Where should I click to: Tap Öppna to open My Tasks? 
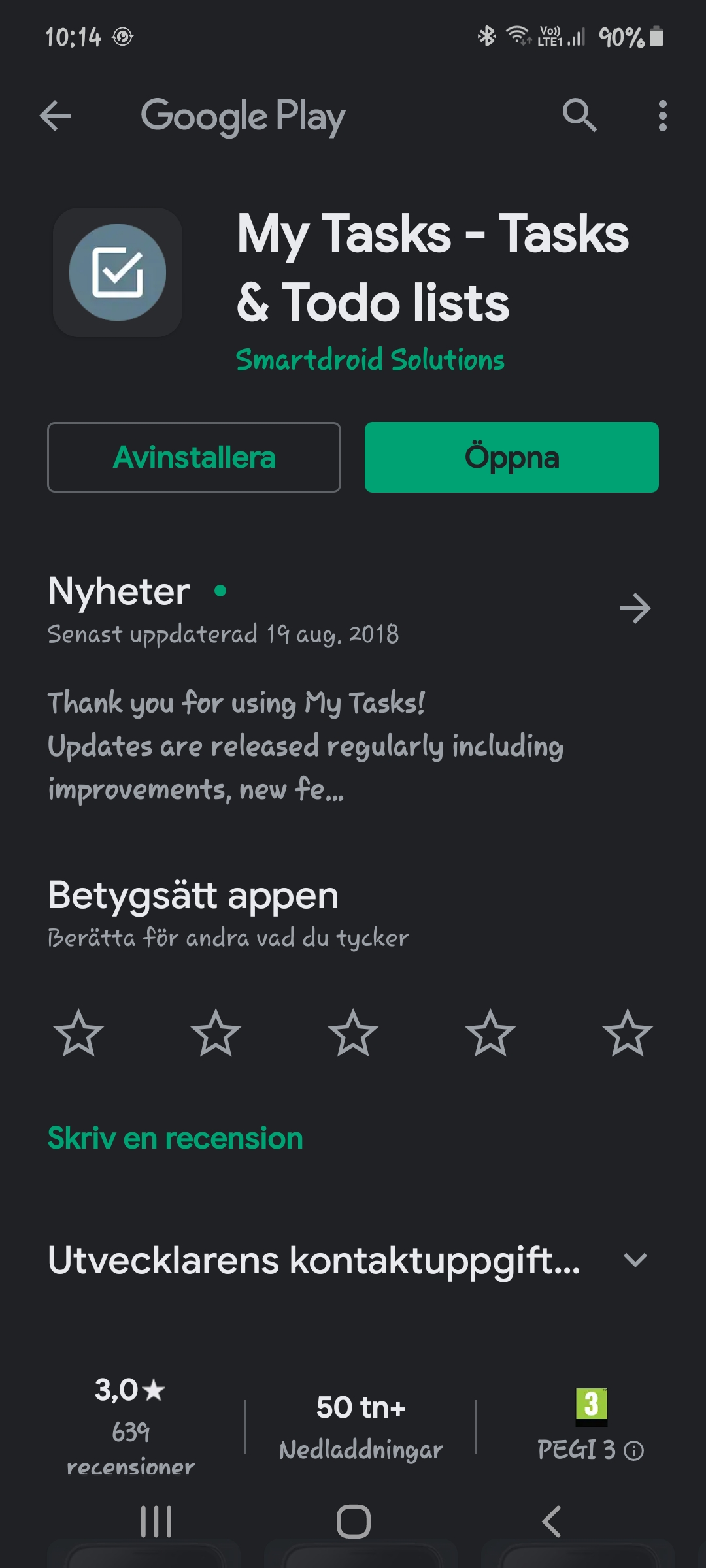click(x=511, y=457)
